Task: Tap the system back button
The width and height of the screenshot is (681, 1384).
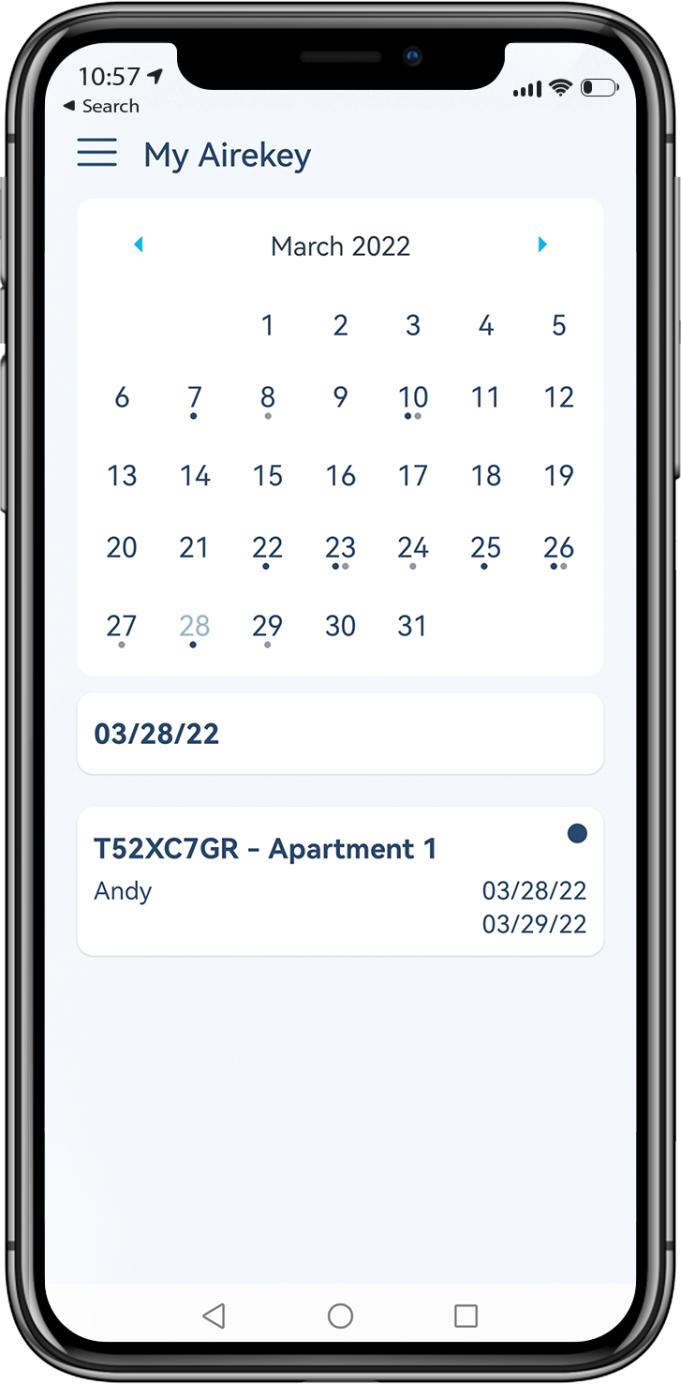Action: (x=213, y=1315)
